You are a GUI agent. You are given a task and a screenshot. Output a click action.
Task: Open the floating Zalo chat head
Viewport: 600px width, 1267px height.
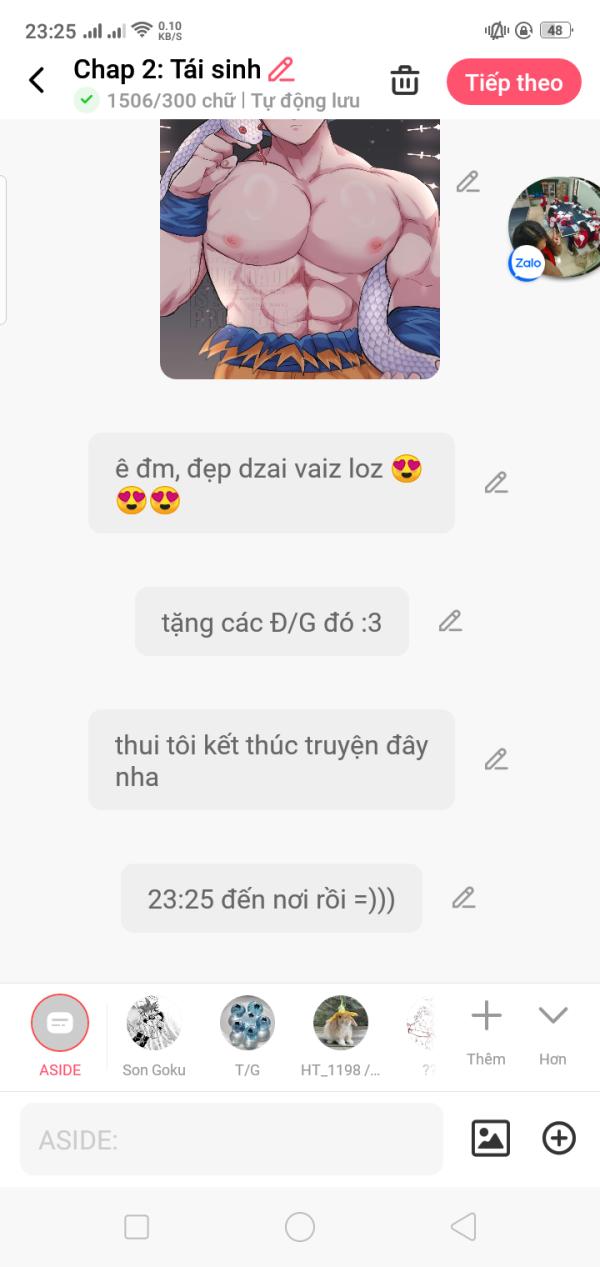click(553, 229)
